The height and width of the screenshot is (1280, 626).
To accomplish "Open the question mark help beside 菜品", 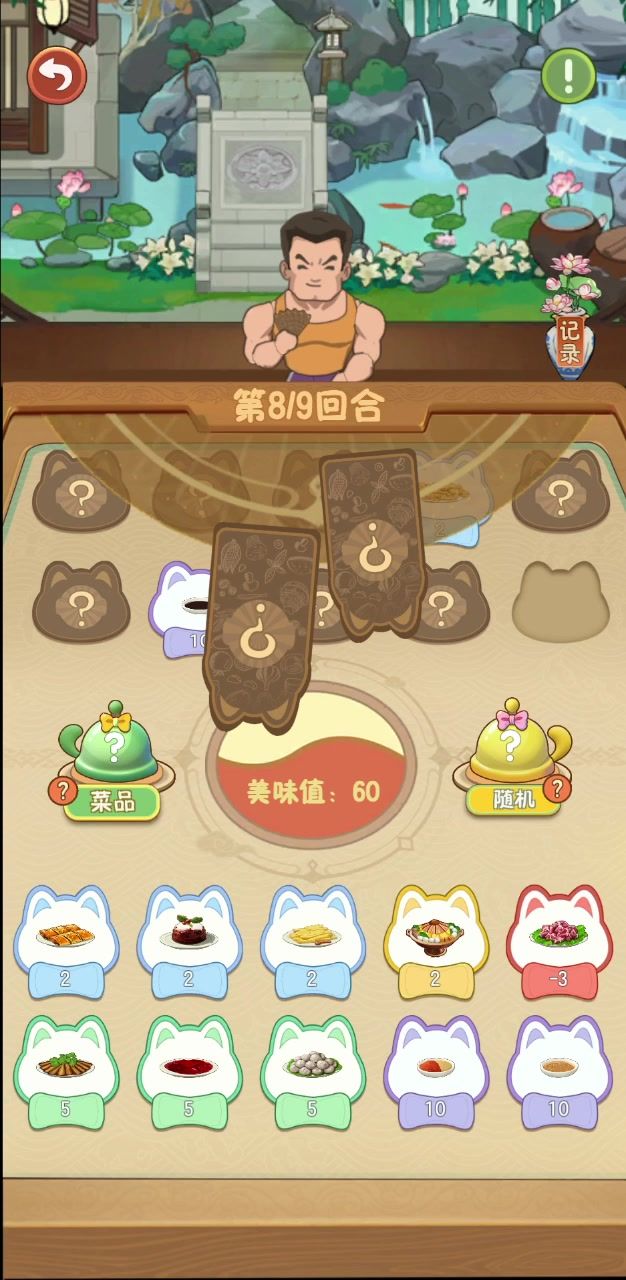I will 62,791.
